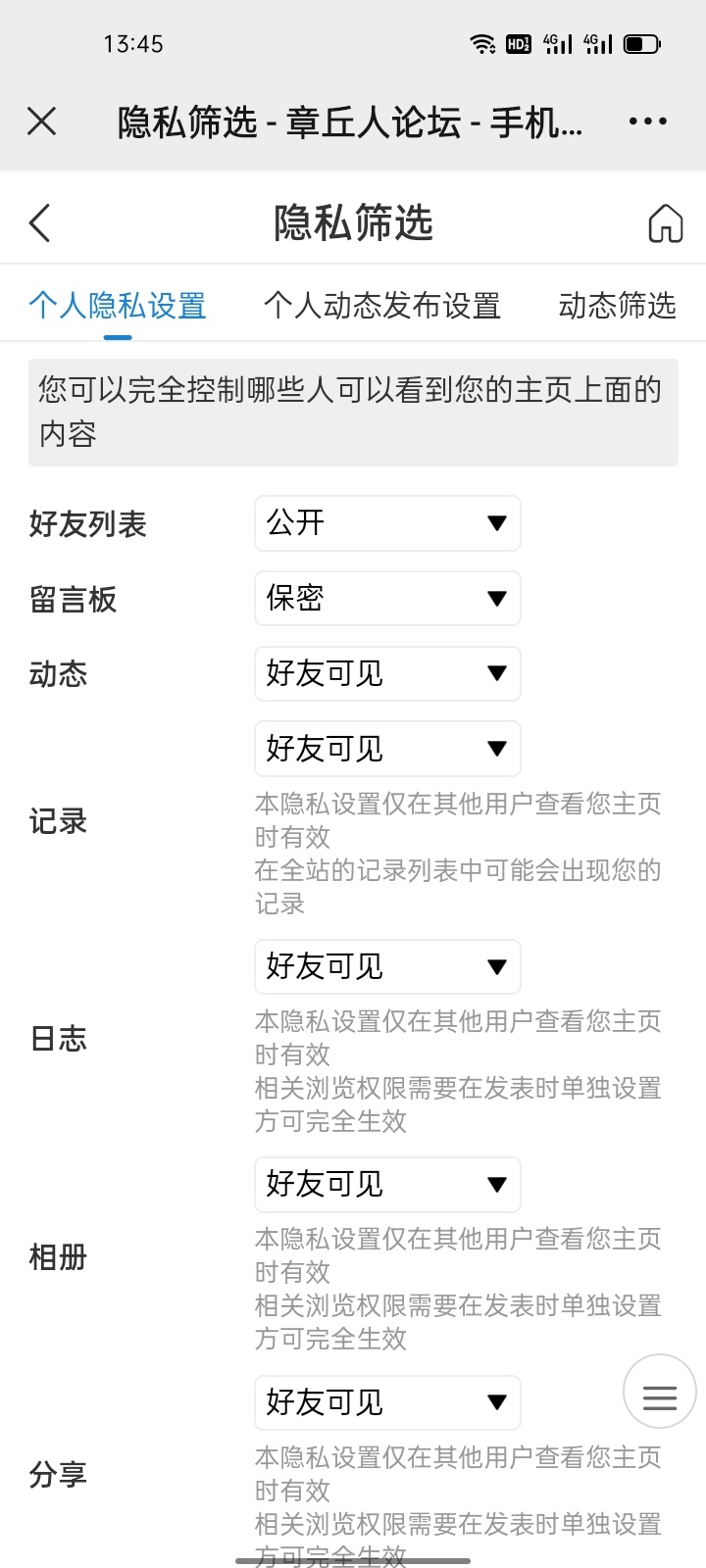Open the 好友列表 privacy dropdown
The width and height of the screenshot is (706, 1568).
tap(387, 523)
